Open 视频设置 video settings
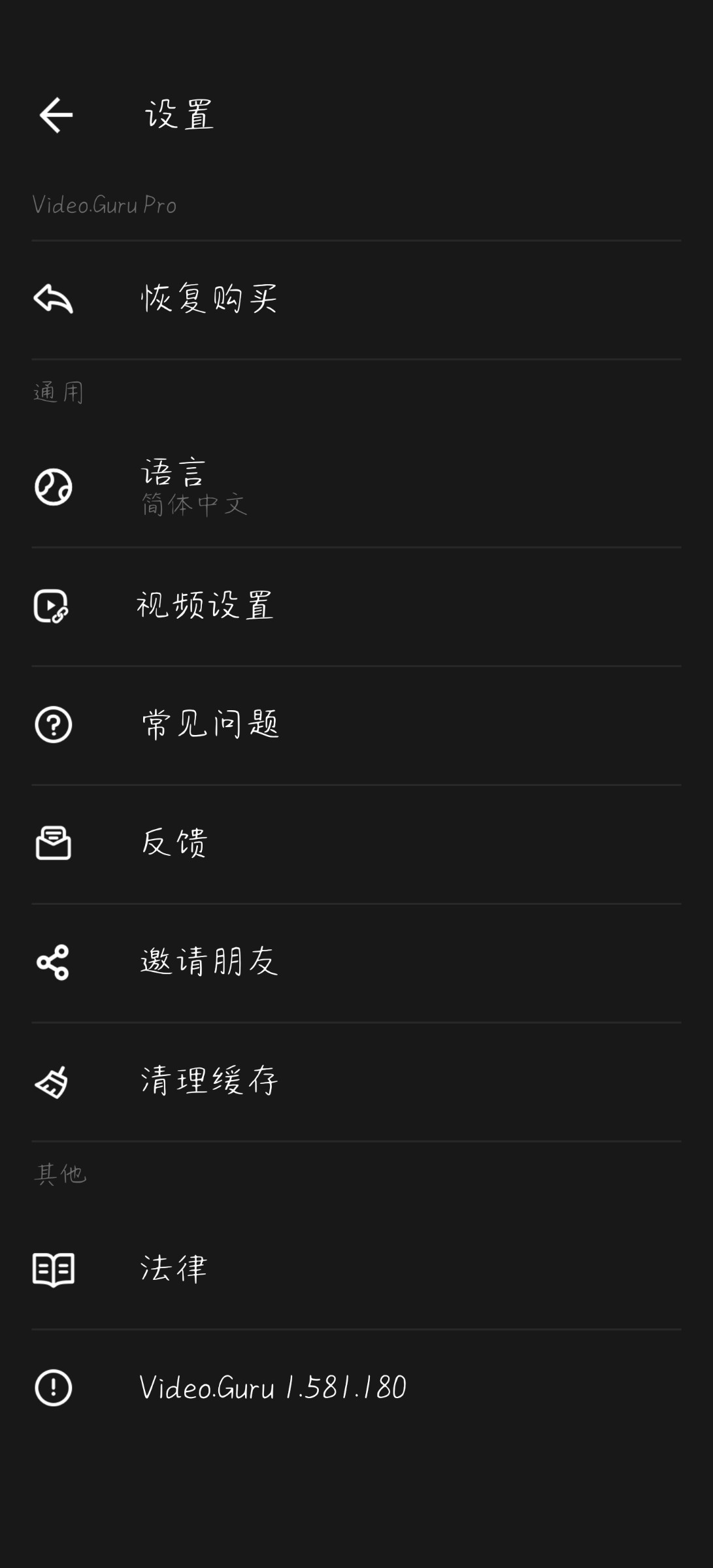This screenshot has width=713, height=1568. (356, 606)
